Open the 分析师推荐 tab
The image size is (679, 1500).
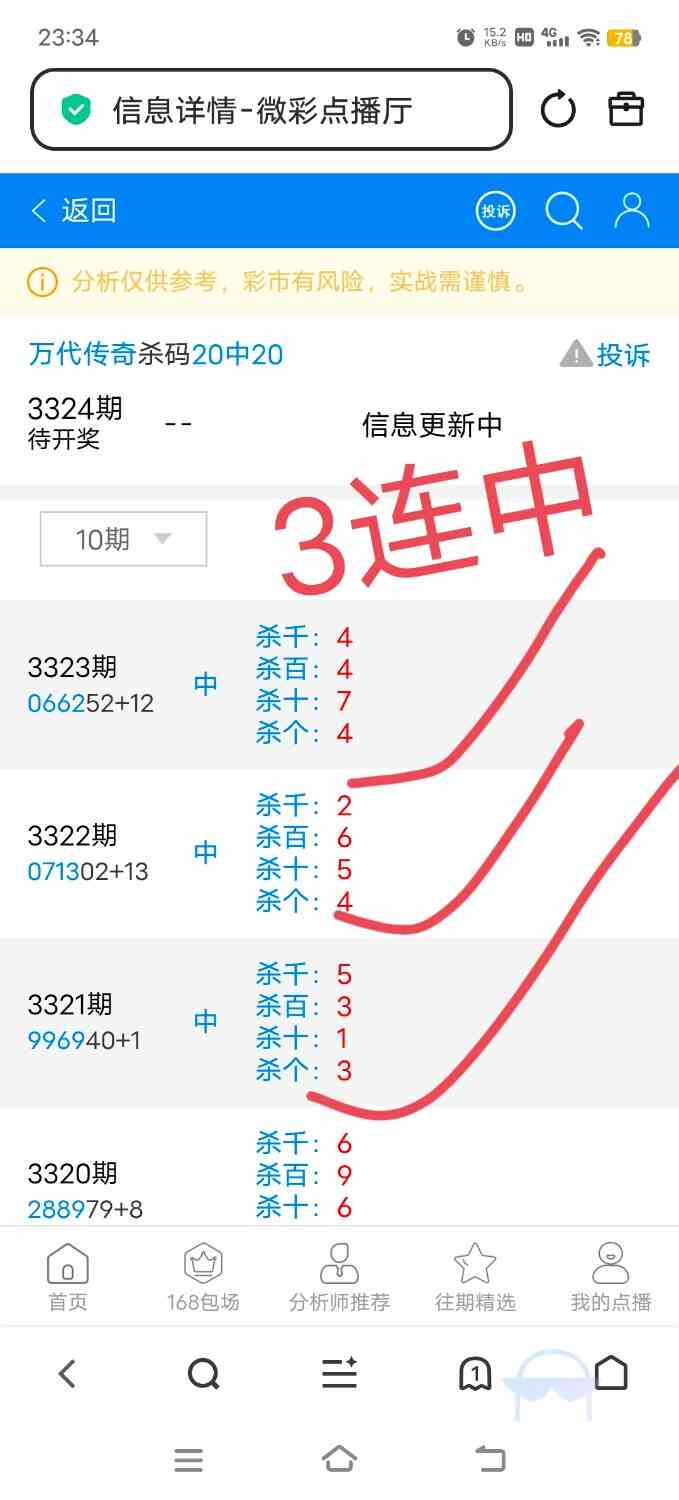[339, 1277]
